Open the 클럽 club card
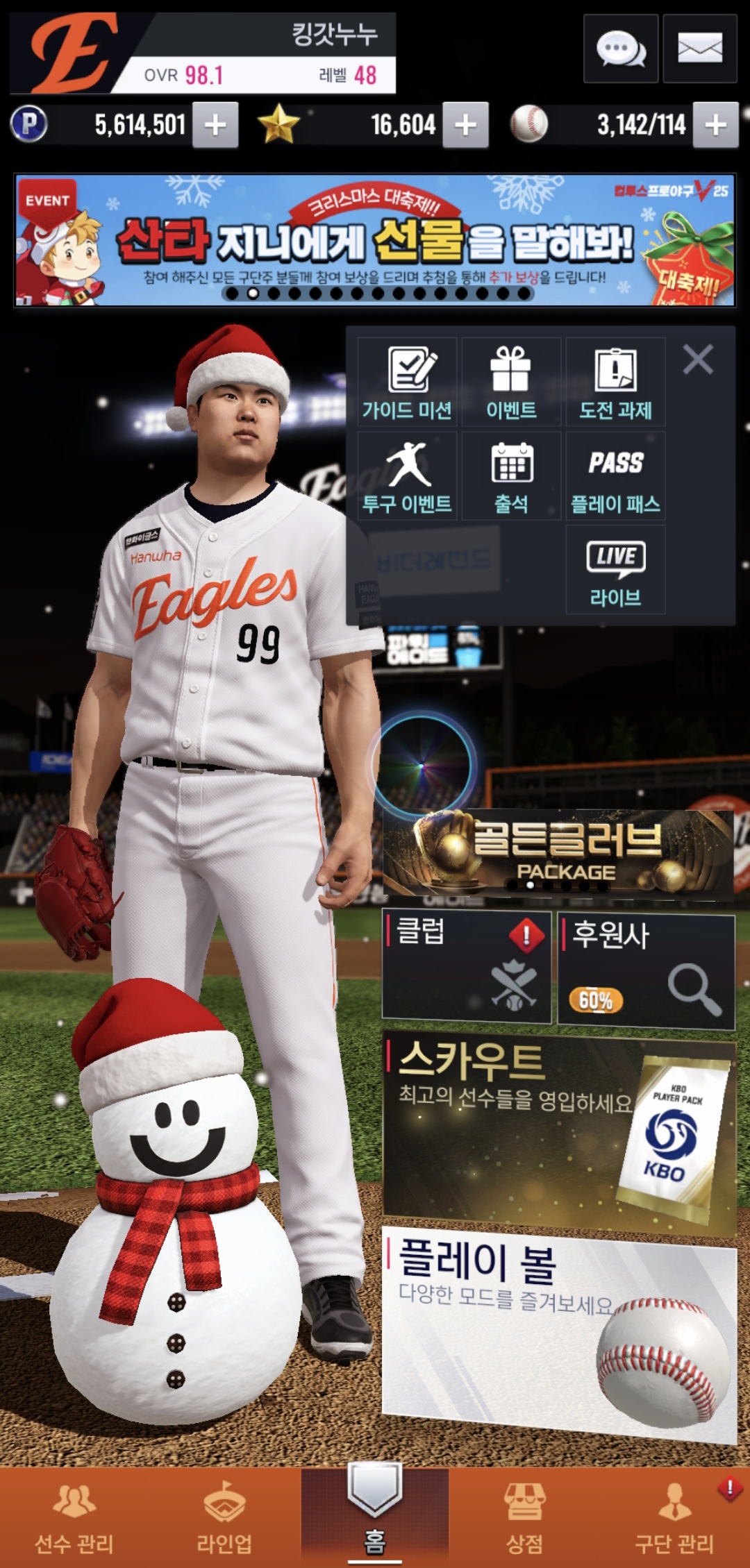This screenshot has height=1568, width=750. (466, 968)
